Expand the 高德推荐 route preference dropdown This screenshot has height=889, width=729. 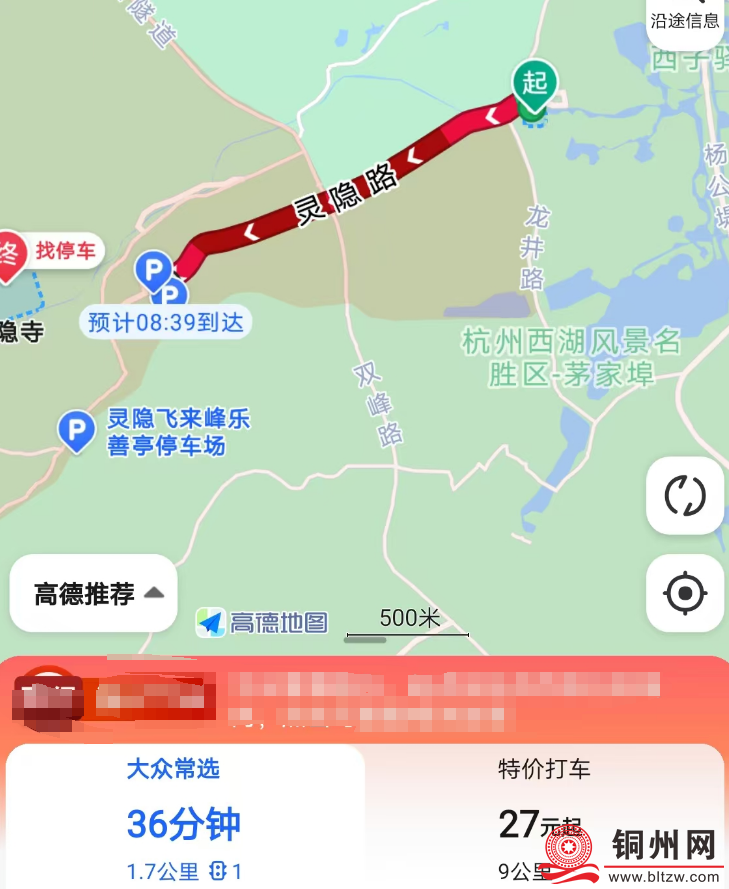pyautogui.click(x=94, y=594)
